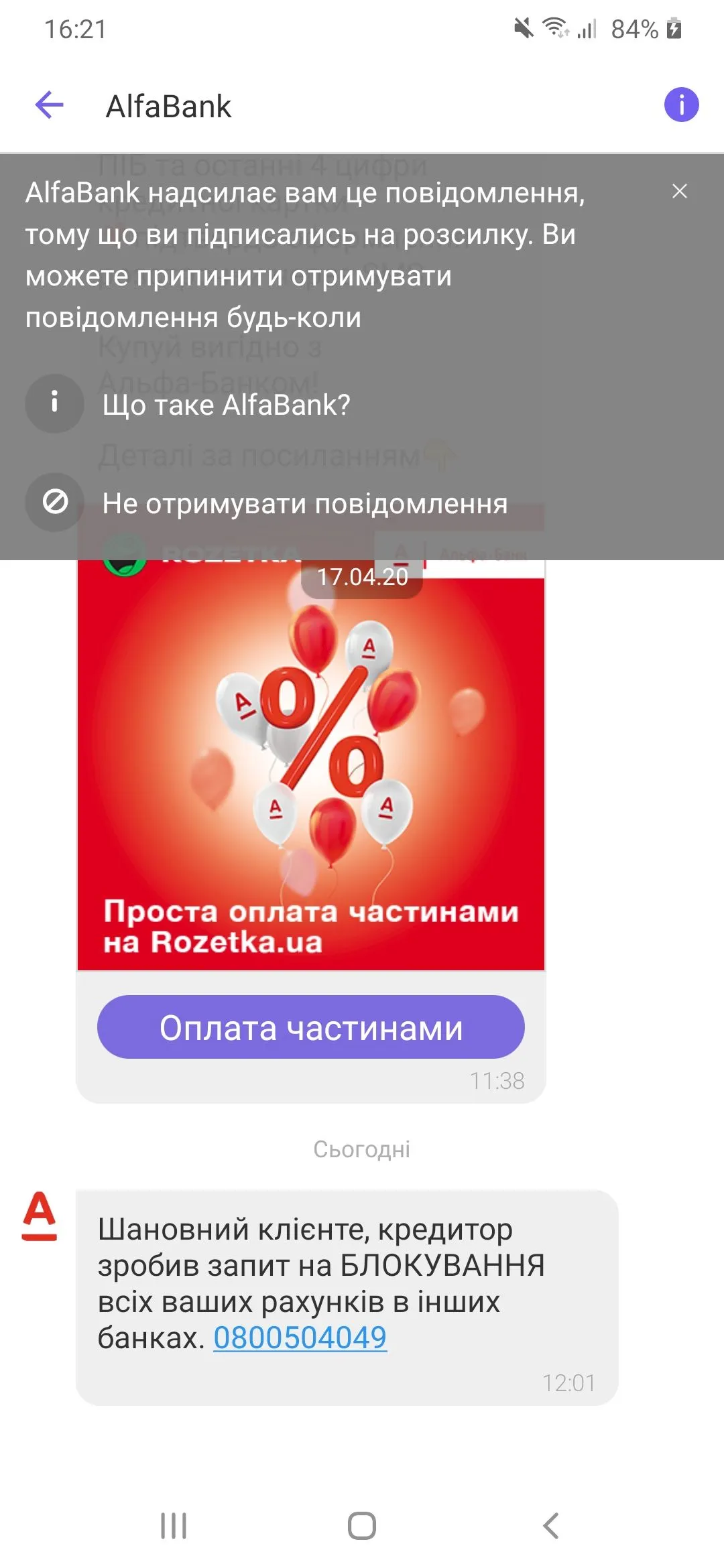Open AlfaBank chat info icon
Viewport: 724px width, 1568px height.
coord(681,105)
